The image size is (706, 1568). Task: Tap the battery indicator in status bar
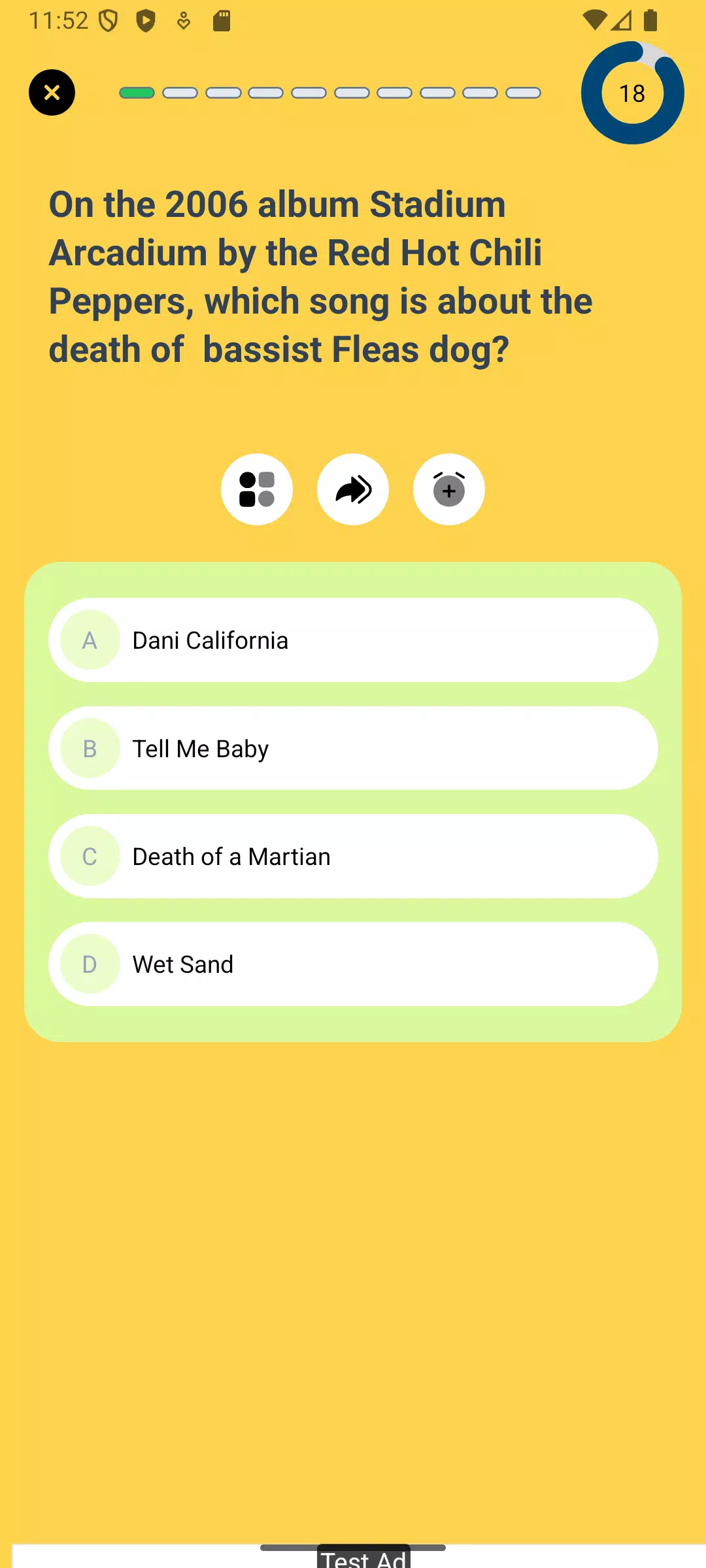point(650,20)
